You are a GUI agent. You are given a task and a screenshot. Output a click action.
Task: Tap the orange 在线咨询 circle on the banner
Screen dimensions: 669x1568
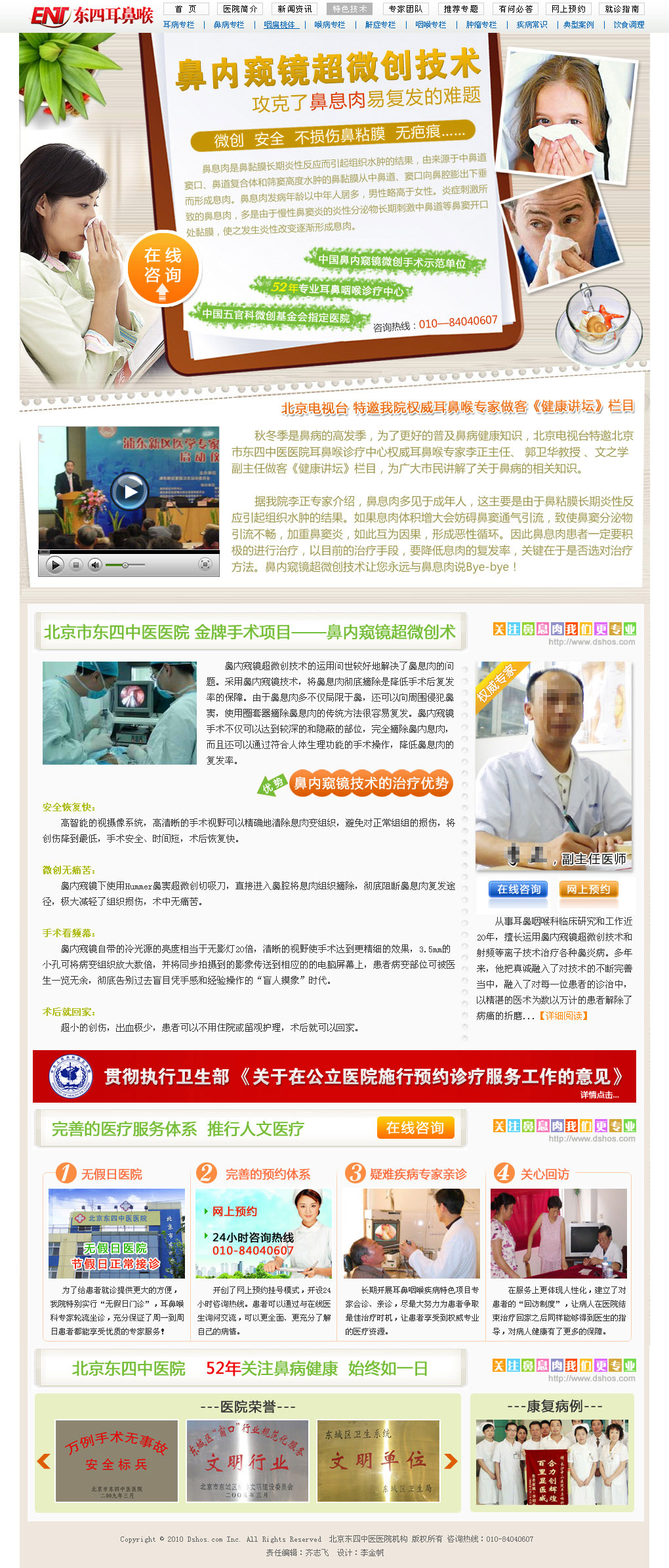point(163,268)
